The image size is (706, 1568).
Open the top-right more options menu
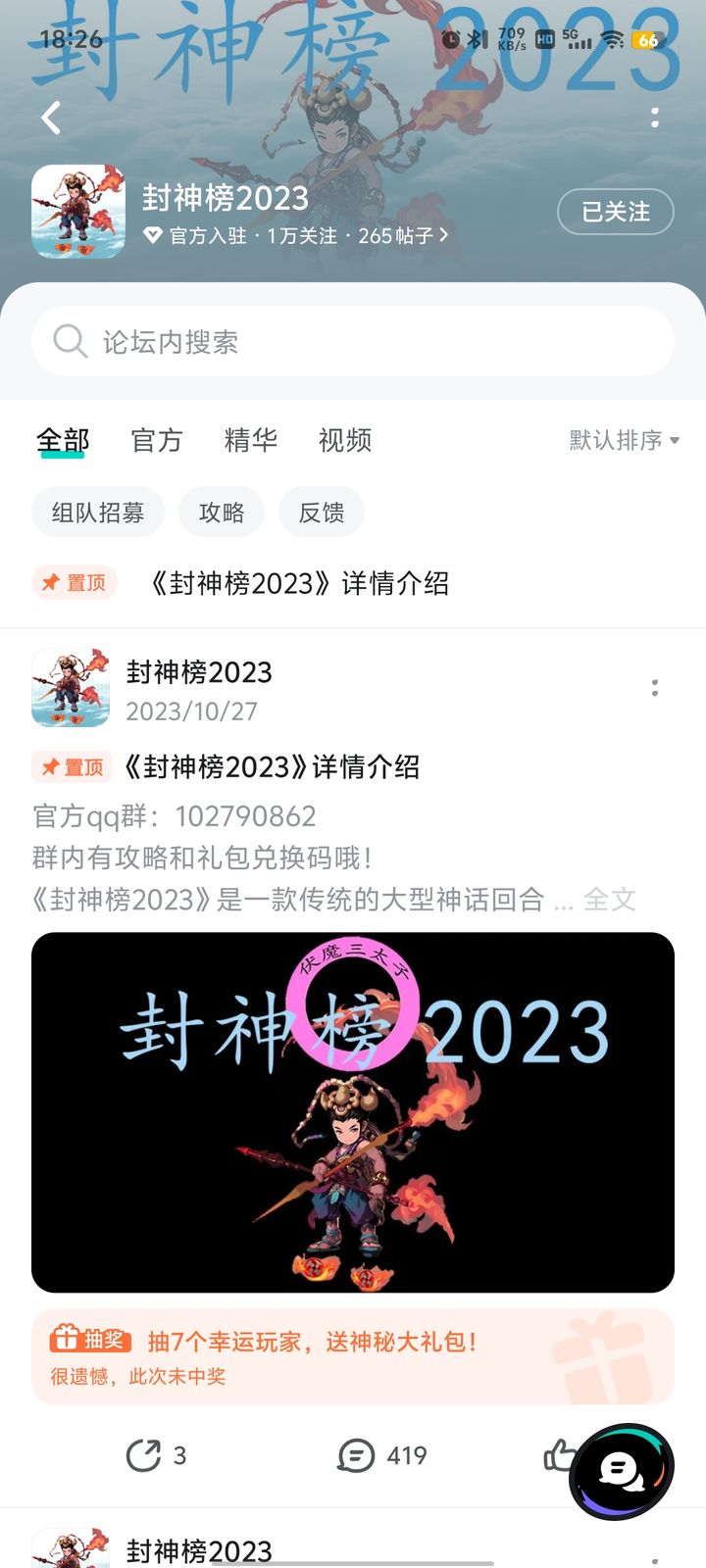coord(655,118)
